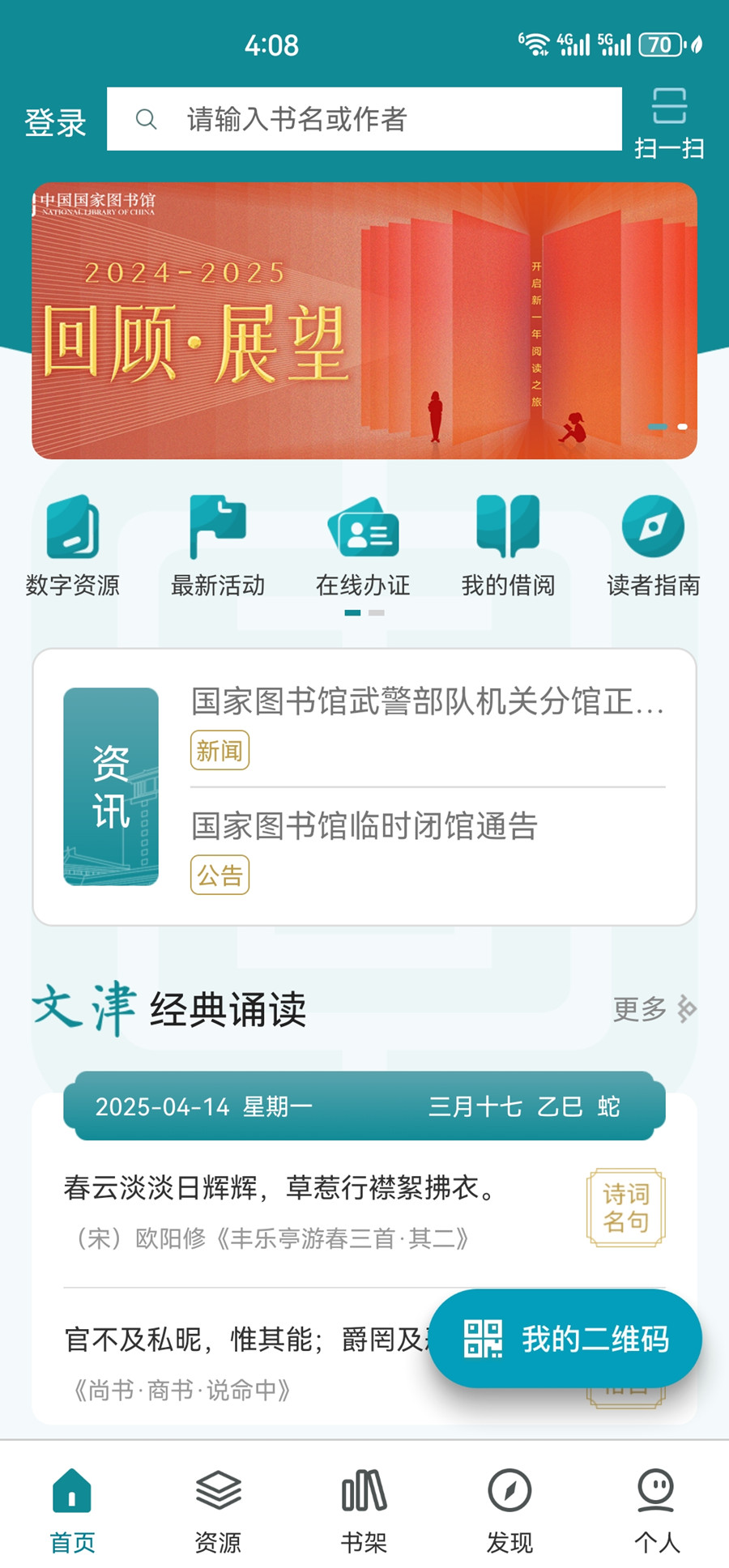The width and height of the screenshot is (729, 1568).
Task: Tap 更多 for more 经典诵读
Action: (654, 1009)
